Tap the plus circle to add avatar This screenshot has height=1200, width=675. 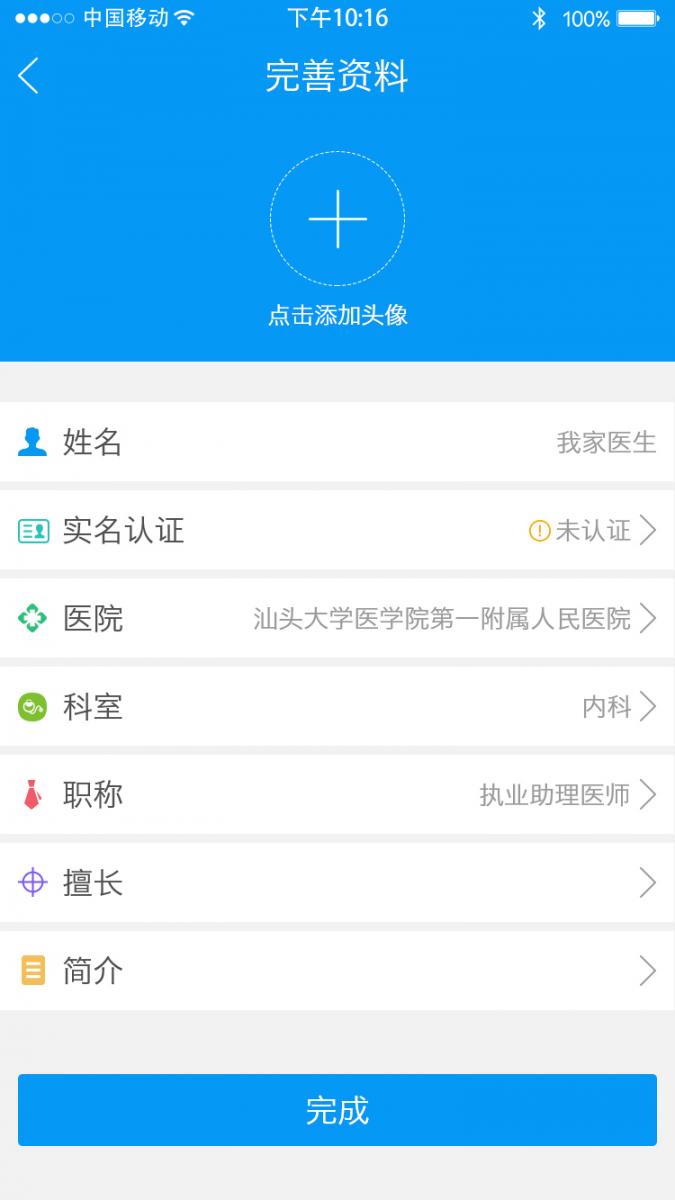point(337,219)
